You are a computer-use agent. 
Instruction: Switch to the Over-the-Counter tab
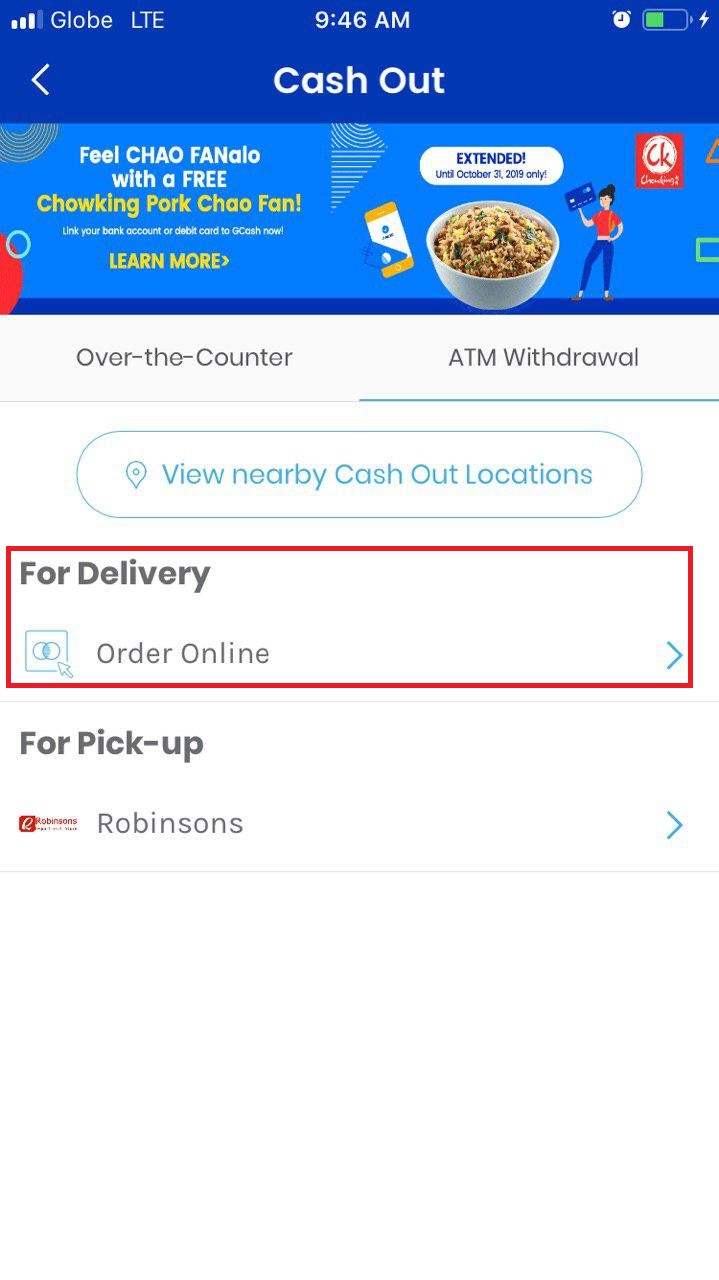184,357
